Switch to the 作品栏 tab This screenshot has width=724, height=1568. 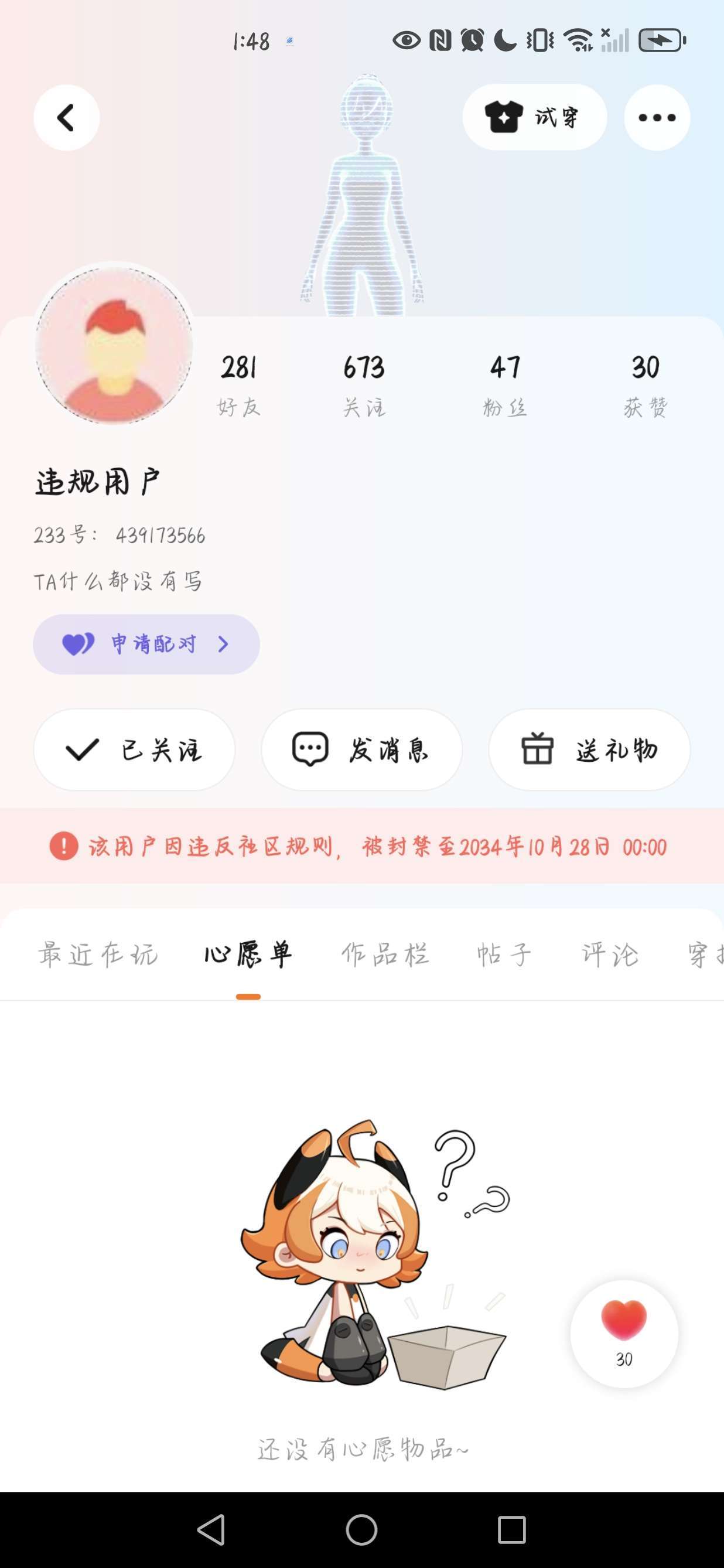385,954
